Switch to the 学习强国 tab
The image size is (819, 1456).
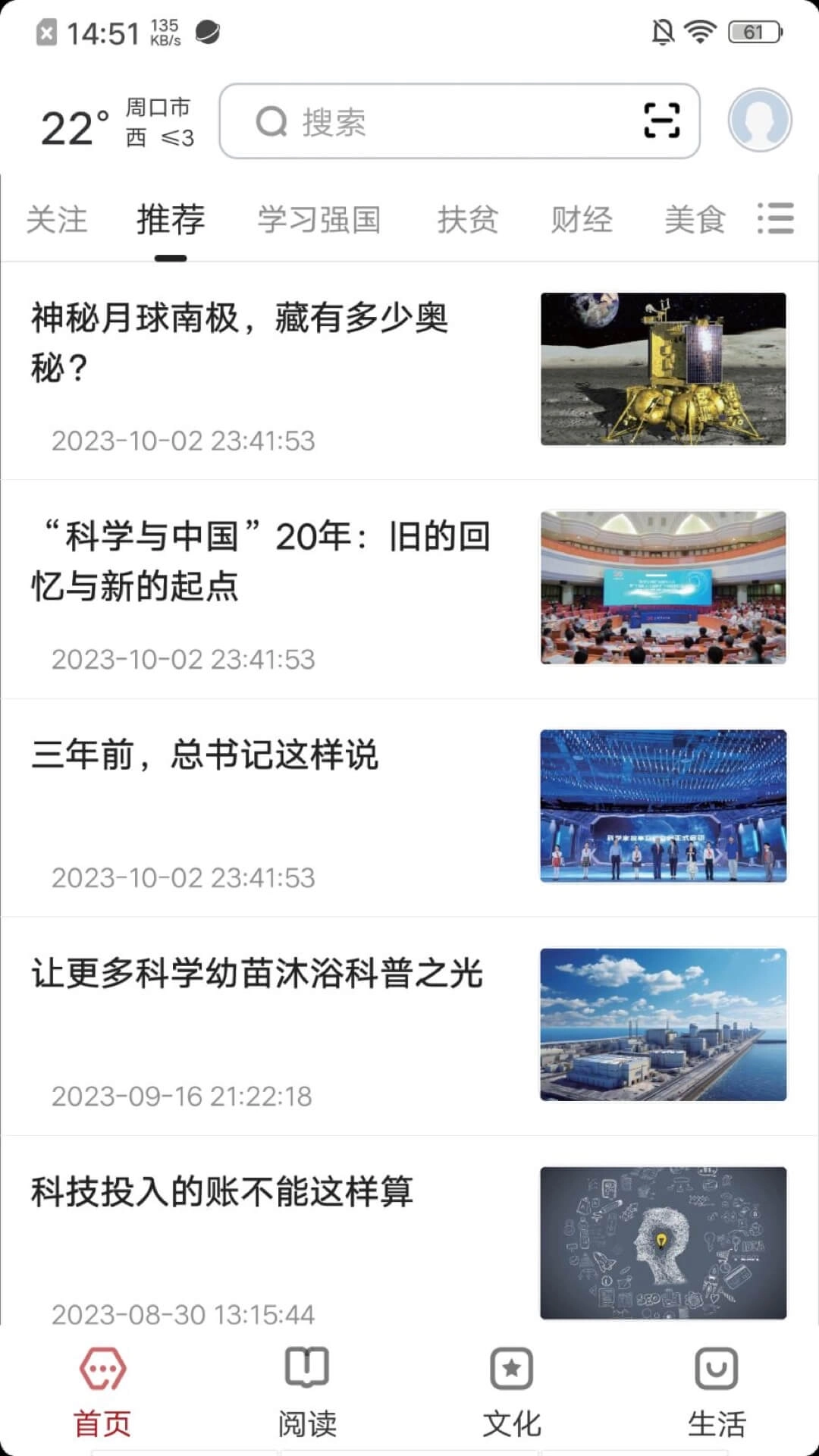pyautogui.click(x=318, y=220)
